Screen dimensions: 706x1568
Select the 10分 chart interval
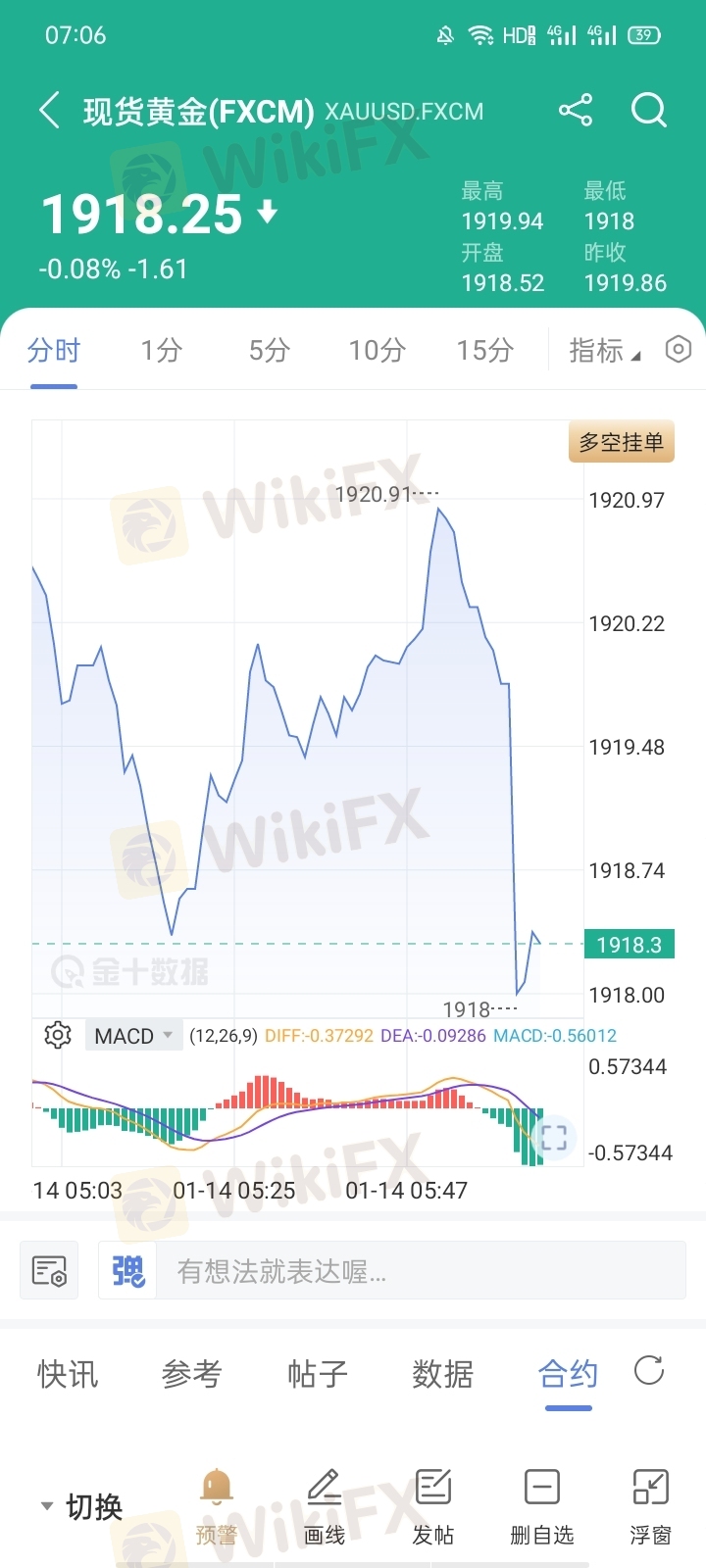pos(378,350)
